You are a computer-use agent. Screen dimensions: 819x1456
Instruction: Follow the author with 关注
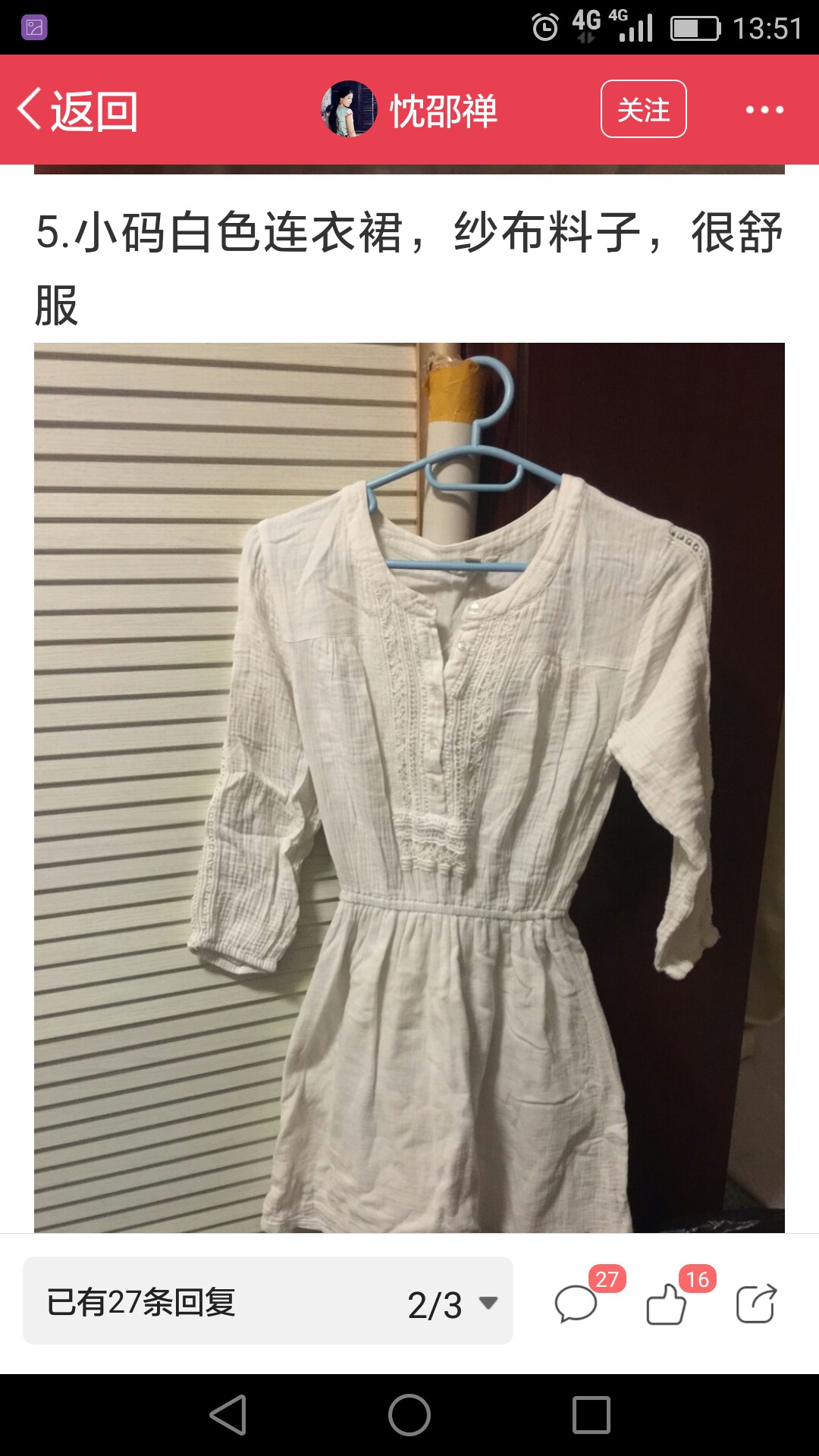(643, 109)
